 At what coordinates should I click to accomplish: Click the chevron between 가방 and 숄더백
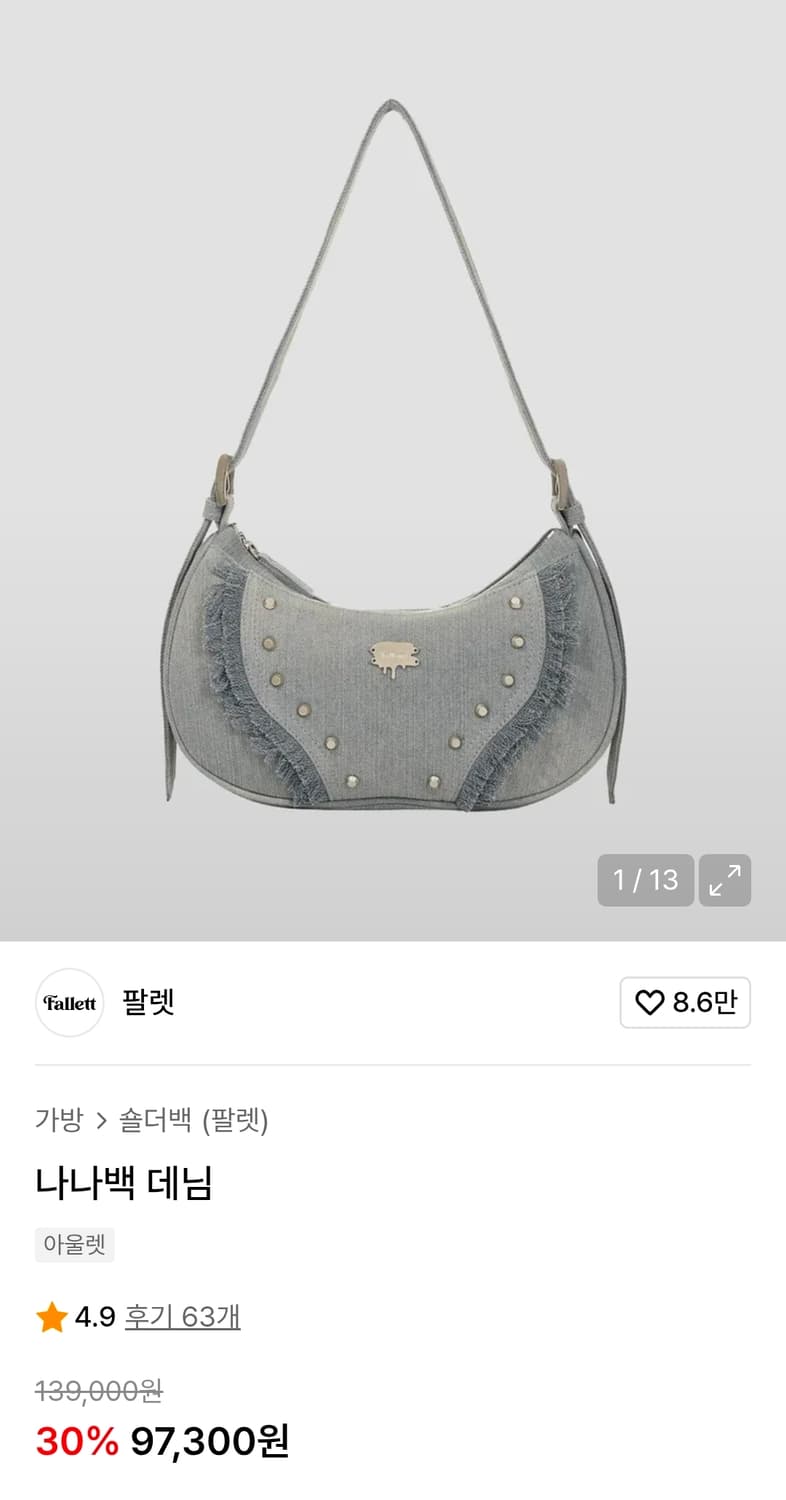pos(99,1121)
